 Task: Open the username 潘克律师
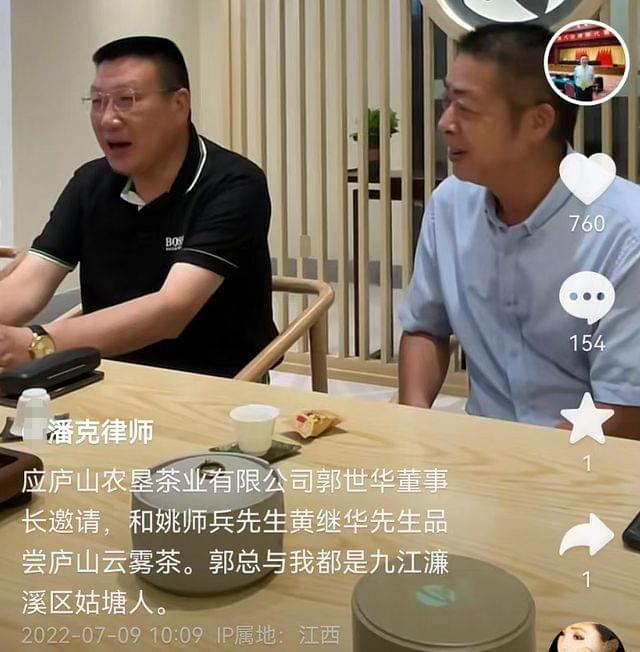(101, 432)
